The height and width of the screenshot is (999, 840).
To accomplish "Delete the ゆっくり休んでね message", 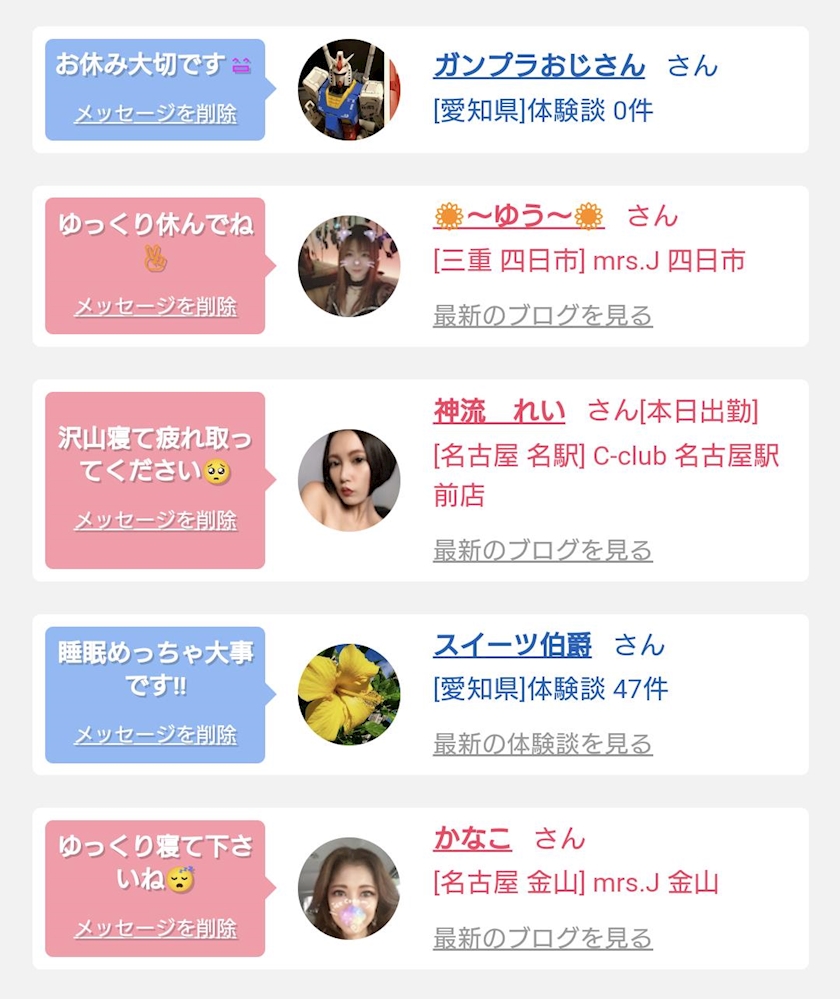I will coord(156,307).
